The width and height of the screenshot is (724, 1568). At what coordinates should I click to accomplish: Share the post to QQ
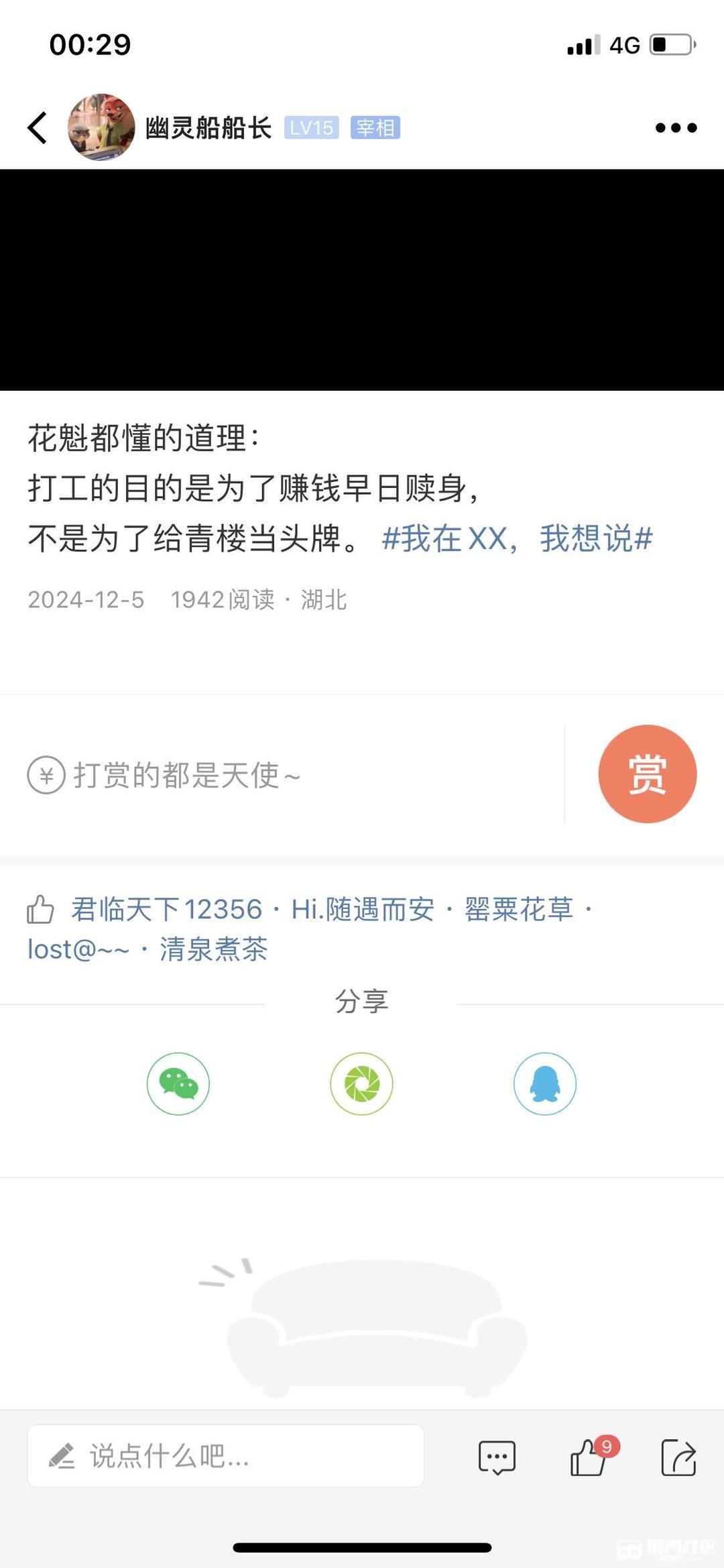pos(544,1083)
